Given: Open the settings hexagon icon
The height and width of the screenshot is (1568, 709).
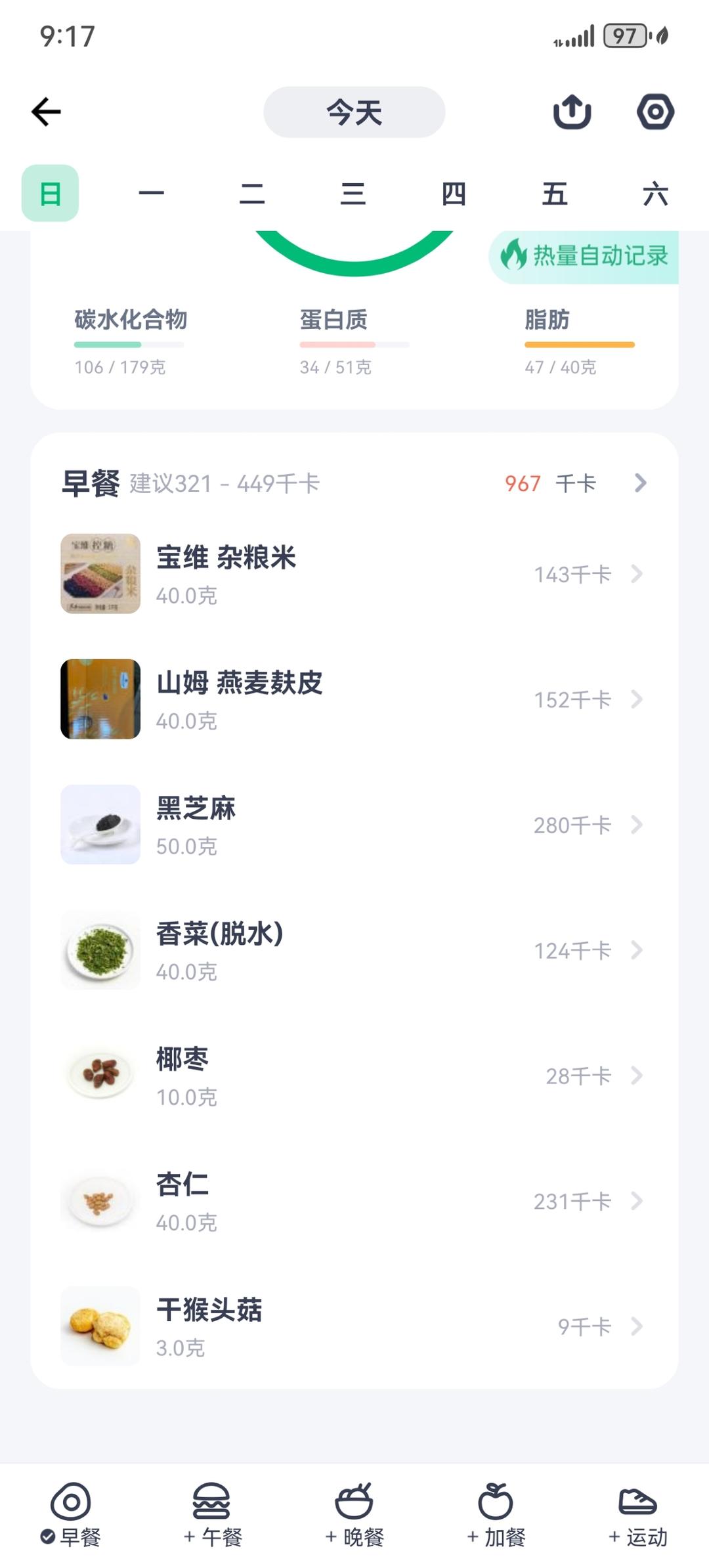Looking at the screenshot, I should 655,112.
